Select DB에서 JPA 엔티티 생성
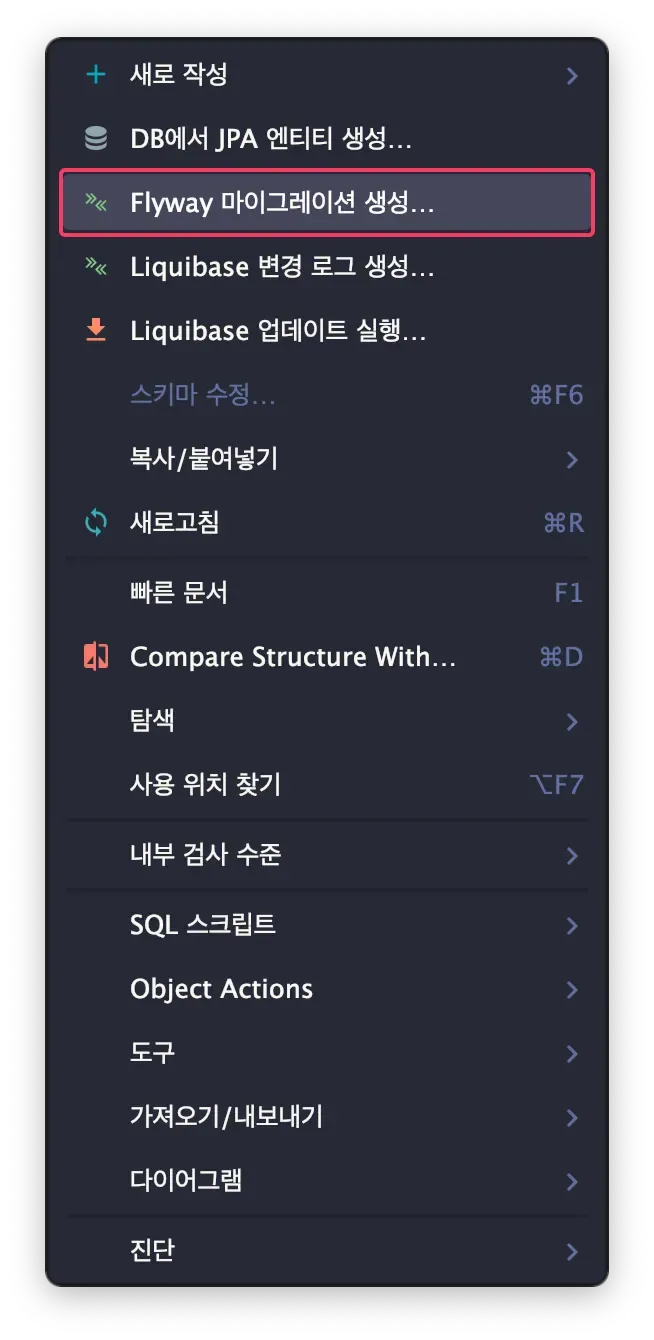This screenshot has width=654, height=1340. click(270, 139)
